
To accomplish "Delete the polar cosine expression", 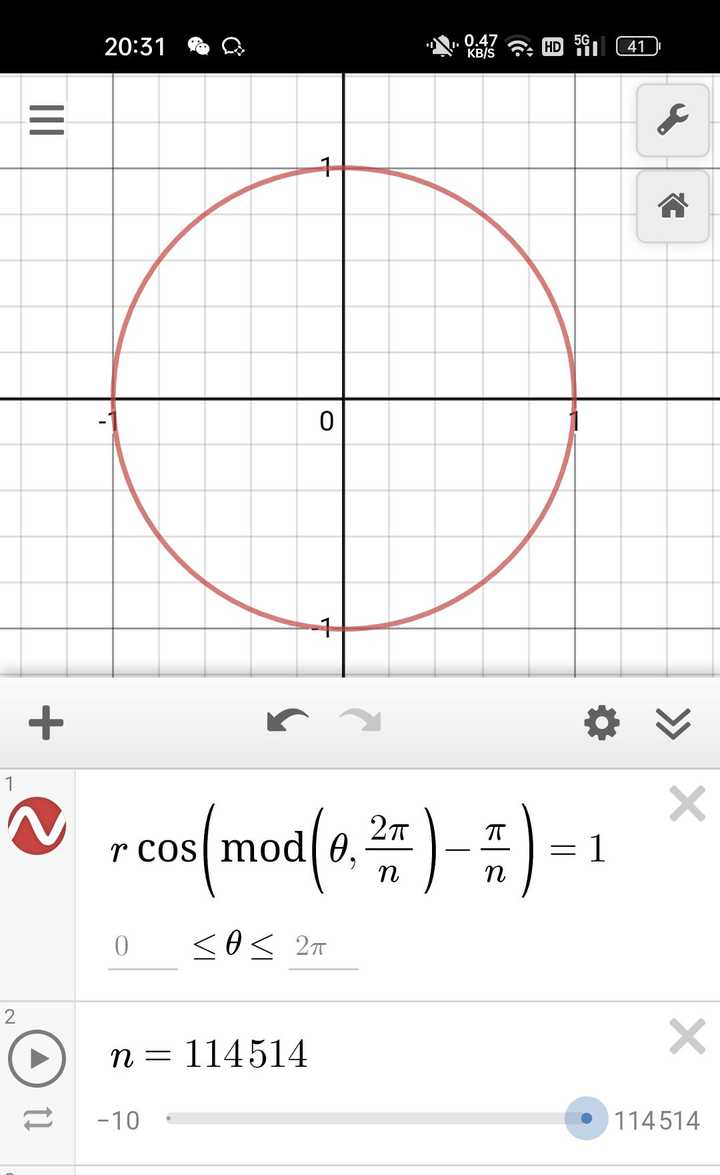I will coord(687,804).
